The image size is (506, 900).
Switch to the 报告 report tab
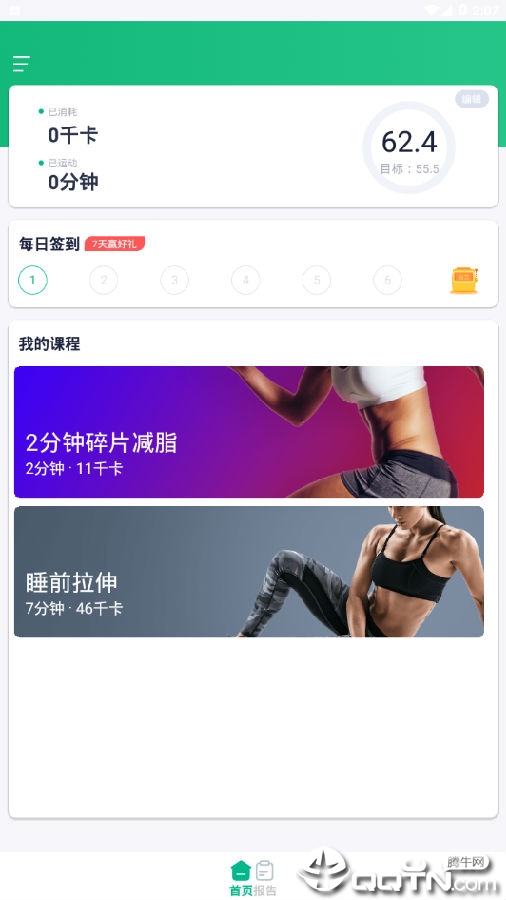pyautogui.click(x=264, y=878)
